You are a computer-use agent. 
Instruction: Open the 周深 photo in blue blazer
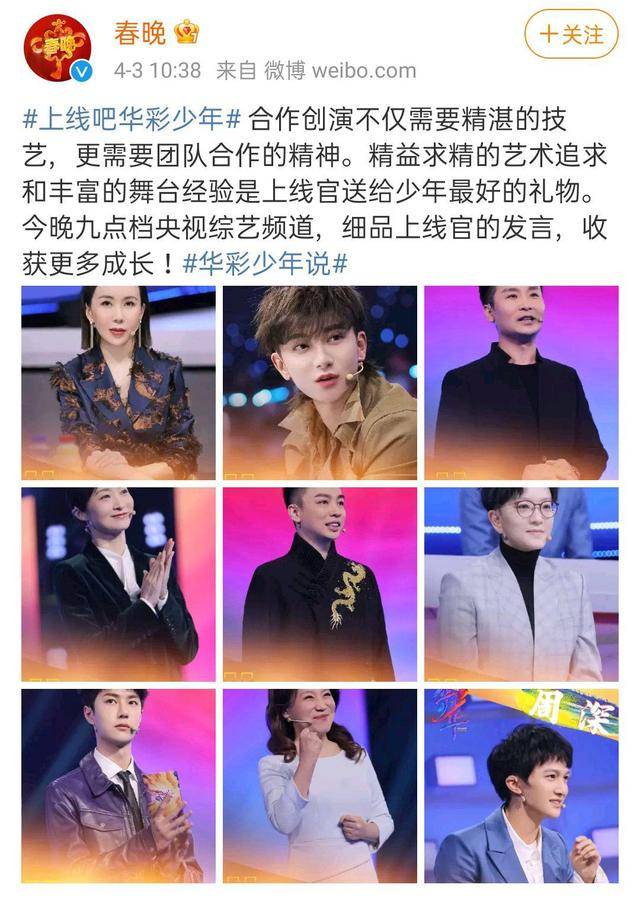tap(521, 785)
